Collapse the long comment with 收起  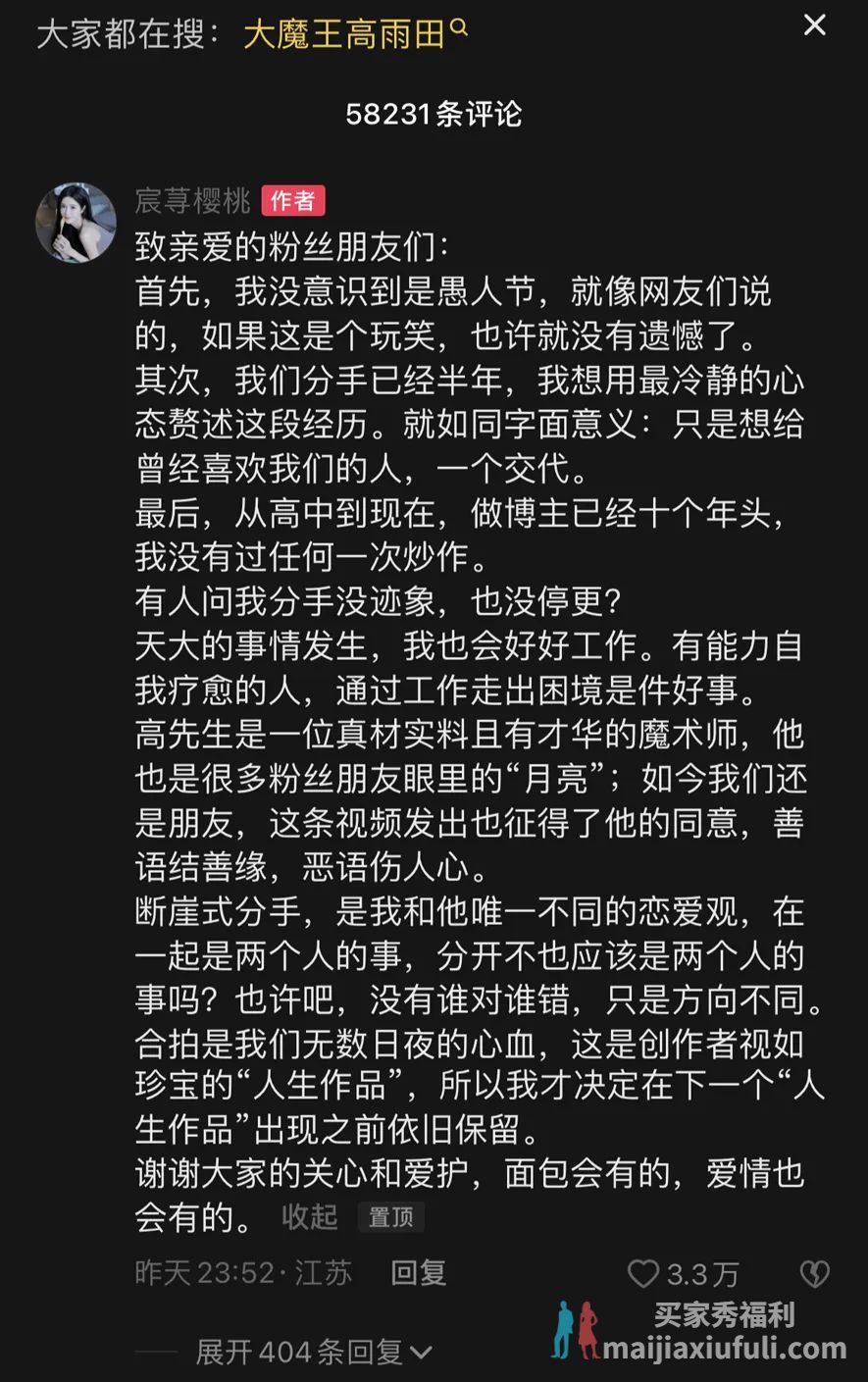point(309,1217)
